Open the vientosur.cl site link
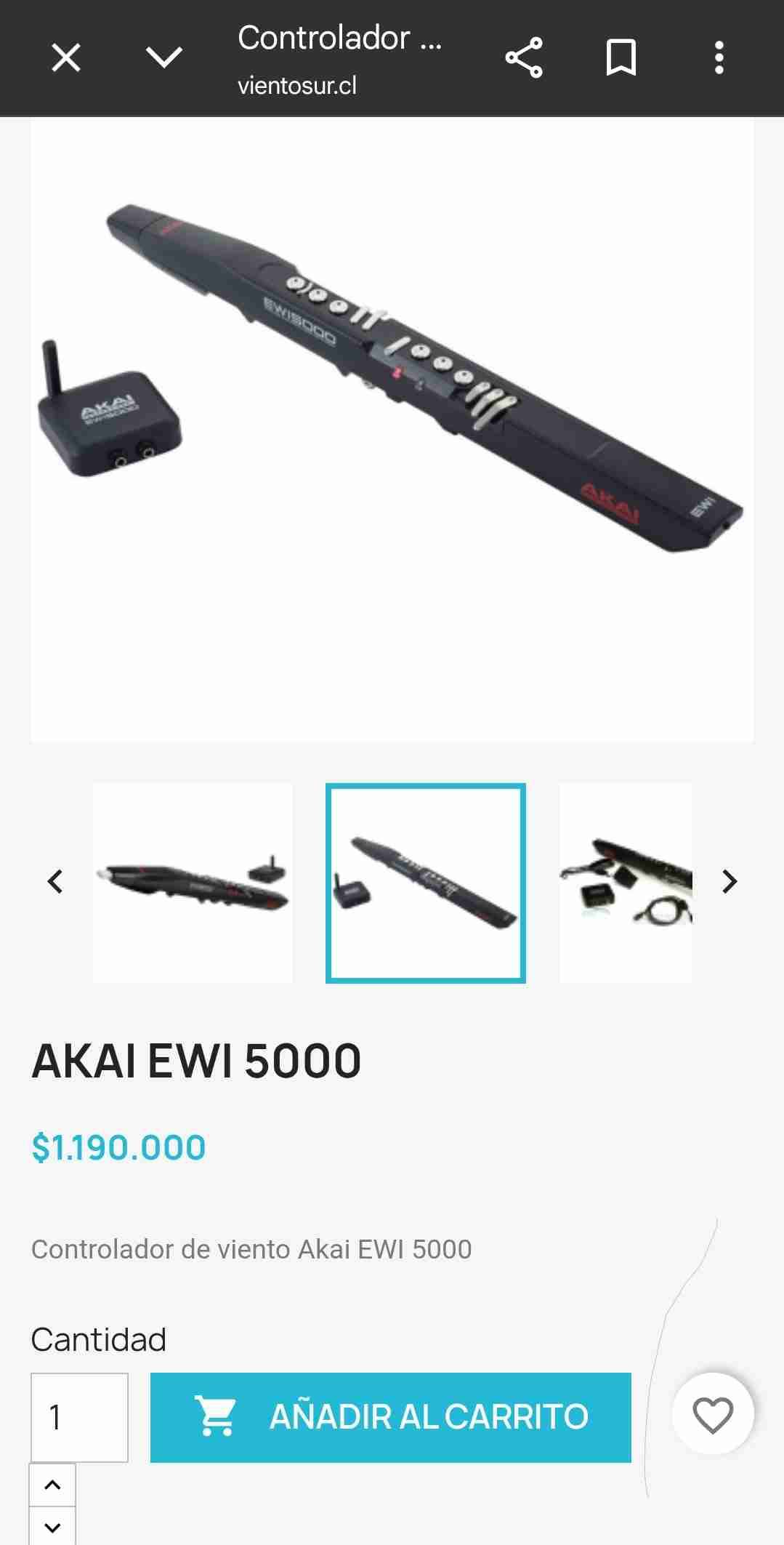This screenshot has width=784, height=1545. tap(296, 85)
